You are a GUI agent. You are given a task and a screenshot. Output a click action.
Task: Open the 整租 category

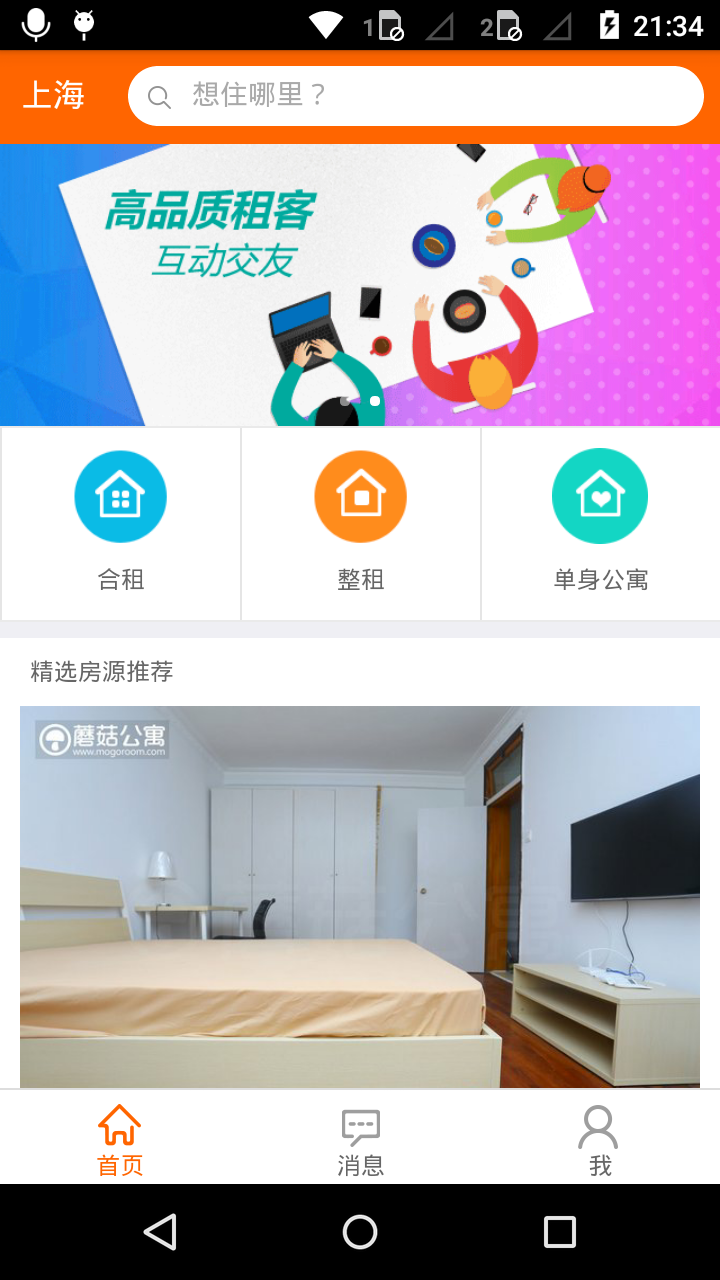tap(361, 524)
